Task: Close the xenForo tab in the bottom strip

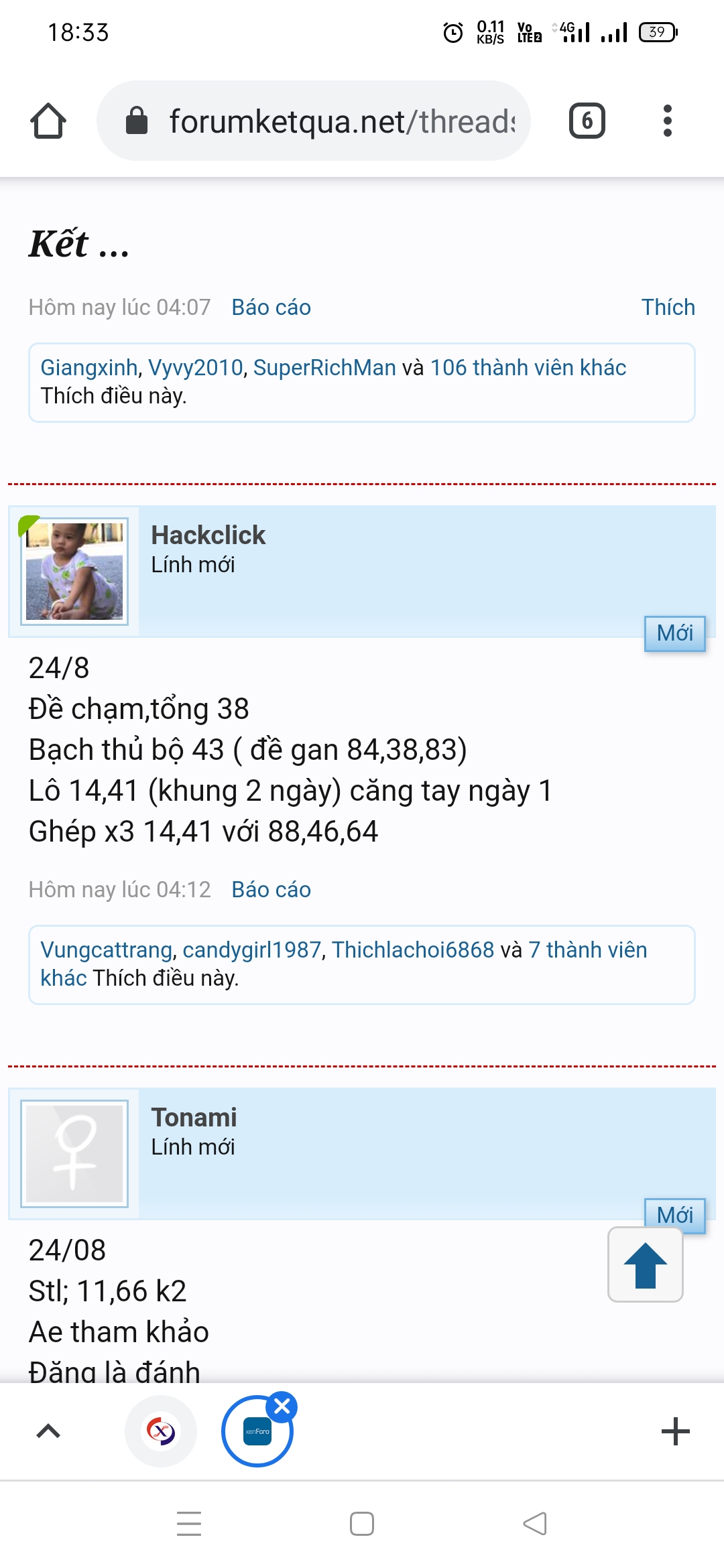Action: tap(282, 1407)
